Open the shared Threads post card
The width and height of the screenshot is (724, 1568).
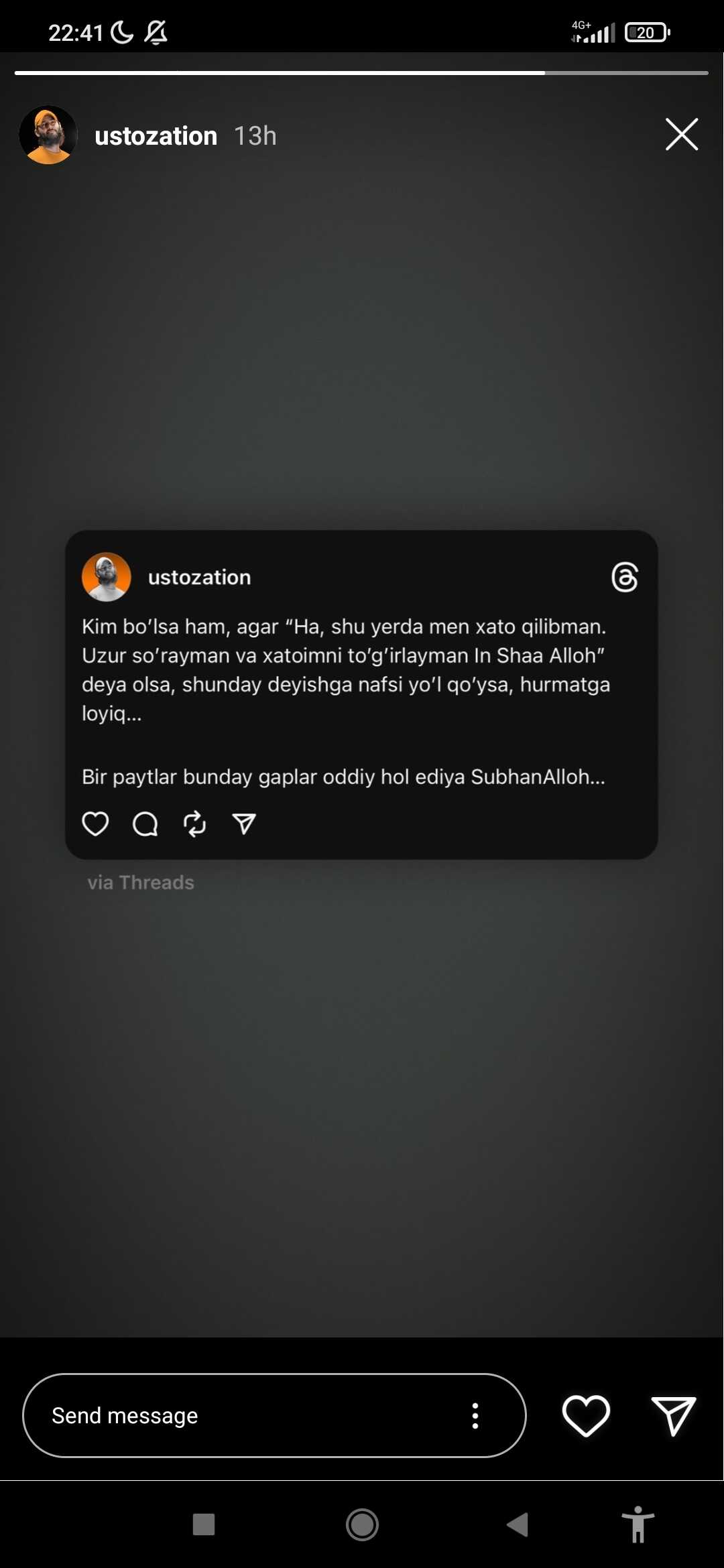tap(361, 694)
